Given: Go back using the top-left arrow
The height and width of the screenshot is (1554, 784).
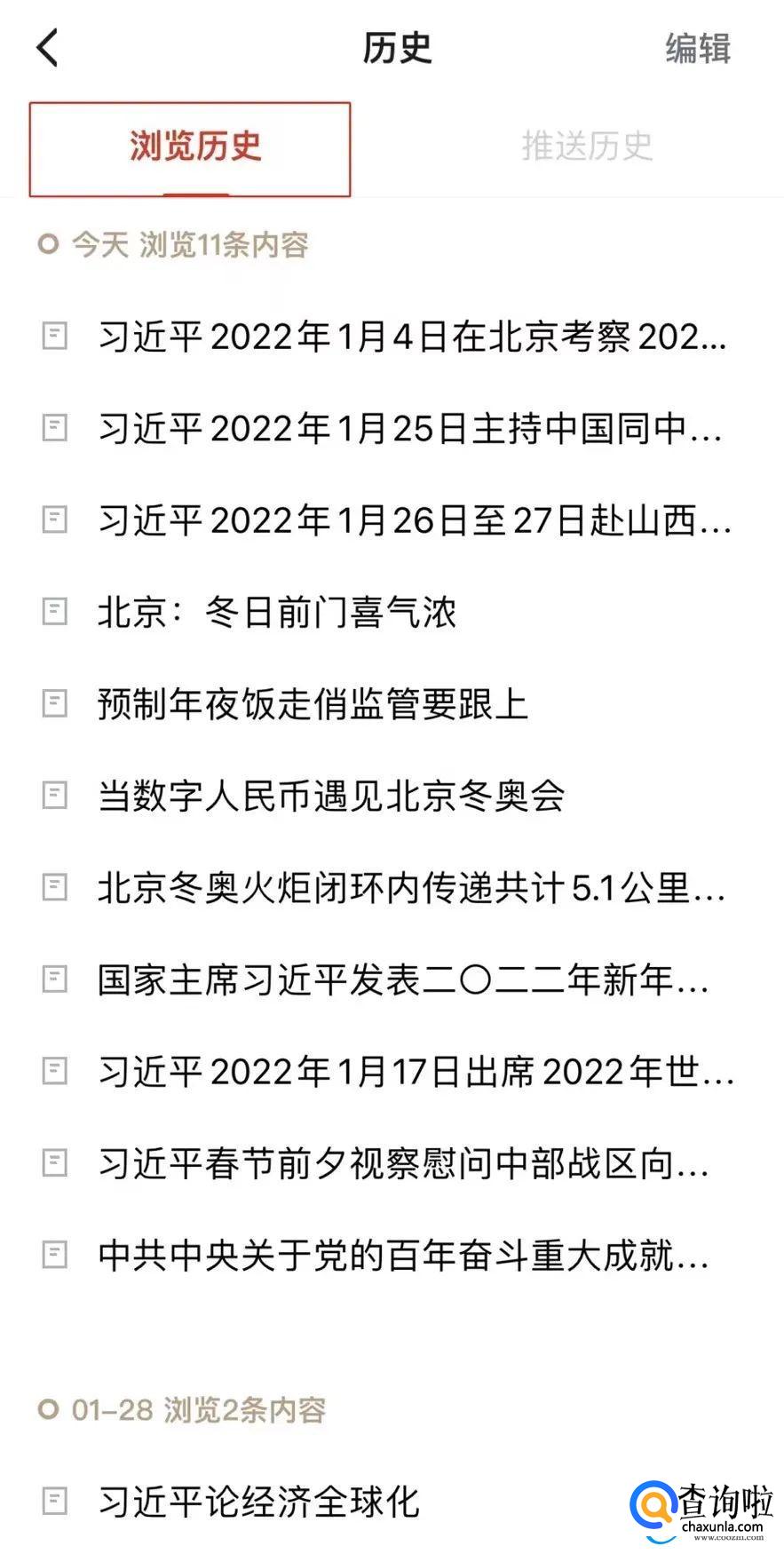Looking at the screenshot, I should 48,48.
